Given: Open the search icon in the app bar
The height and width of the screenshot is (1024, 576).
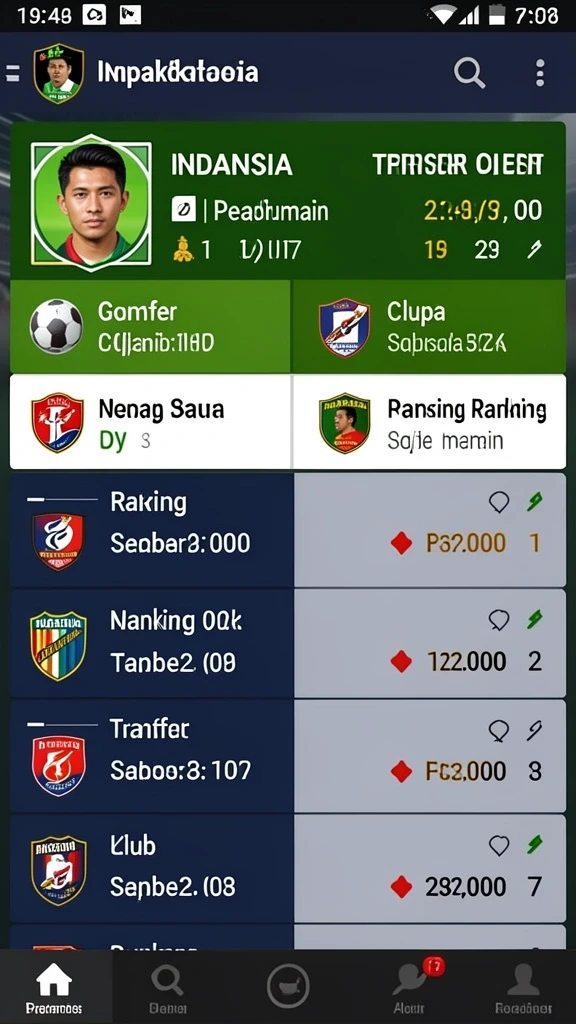Looking at the screenshot, I should coord(469,72).
